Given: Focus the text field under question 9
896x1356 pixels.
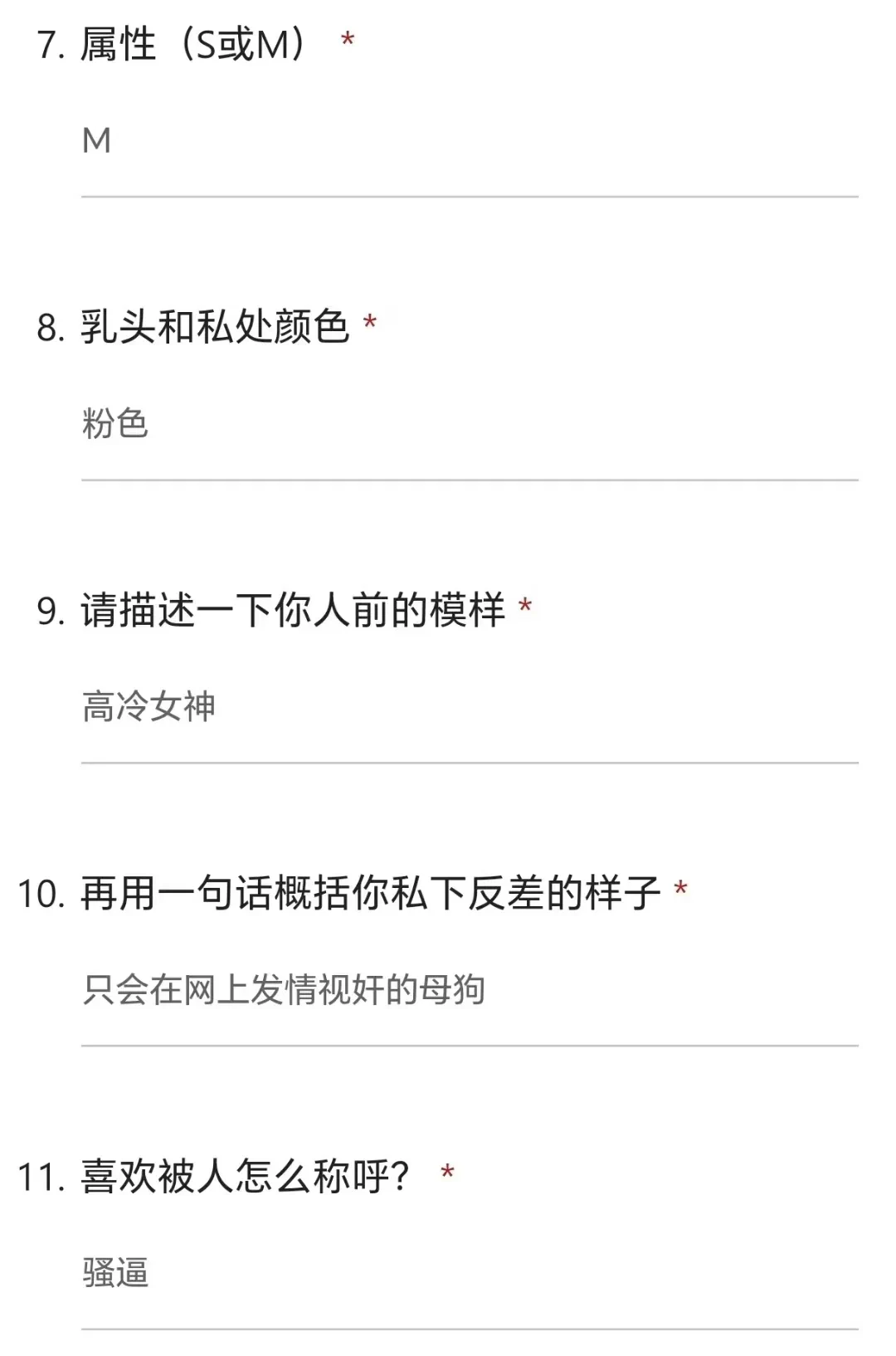Looking at the screenshot, I should [x=469, y=707].
